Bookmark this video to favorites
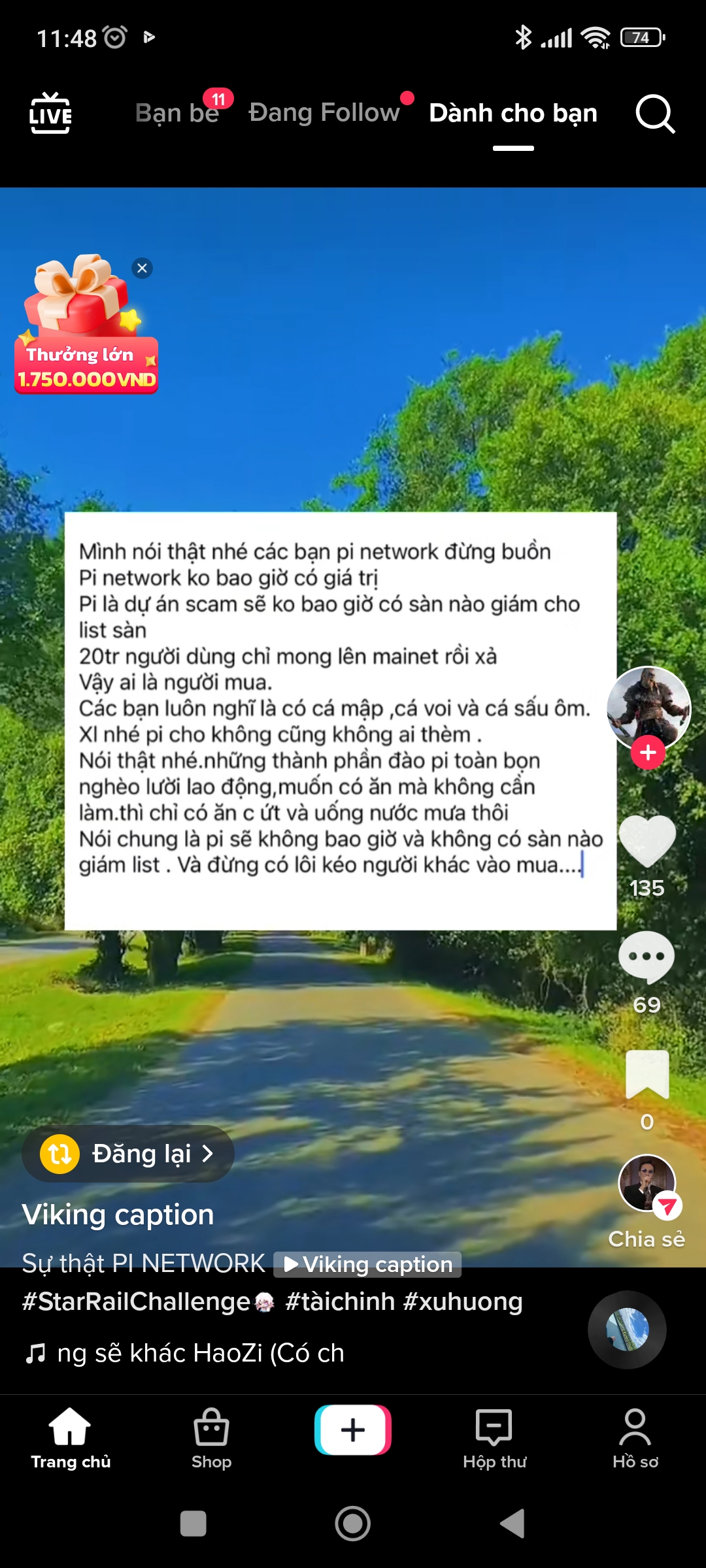Screen dimensions: 706x1568 [x=647, y=1075]
